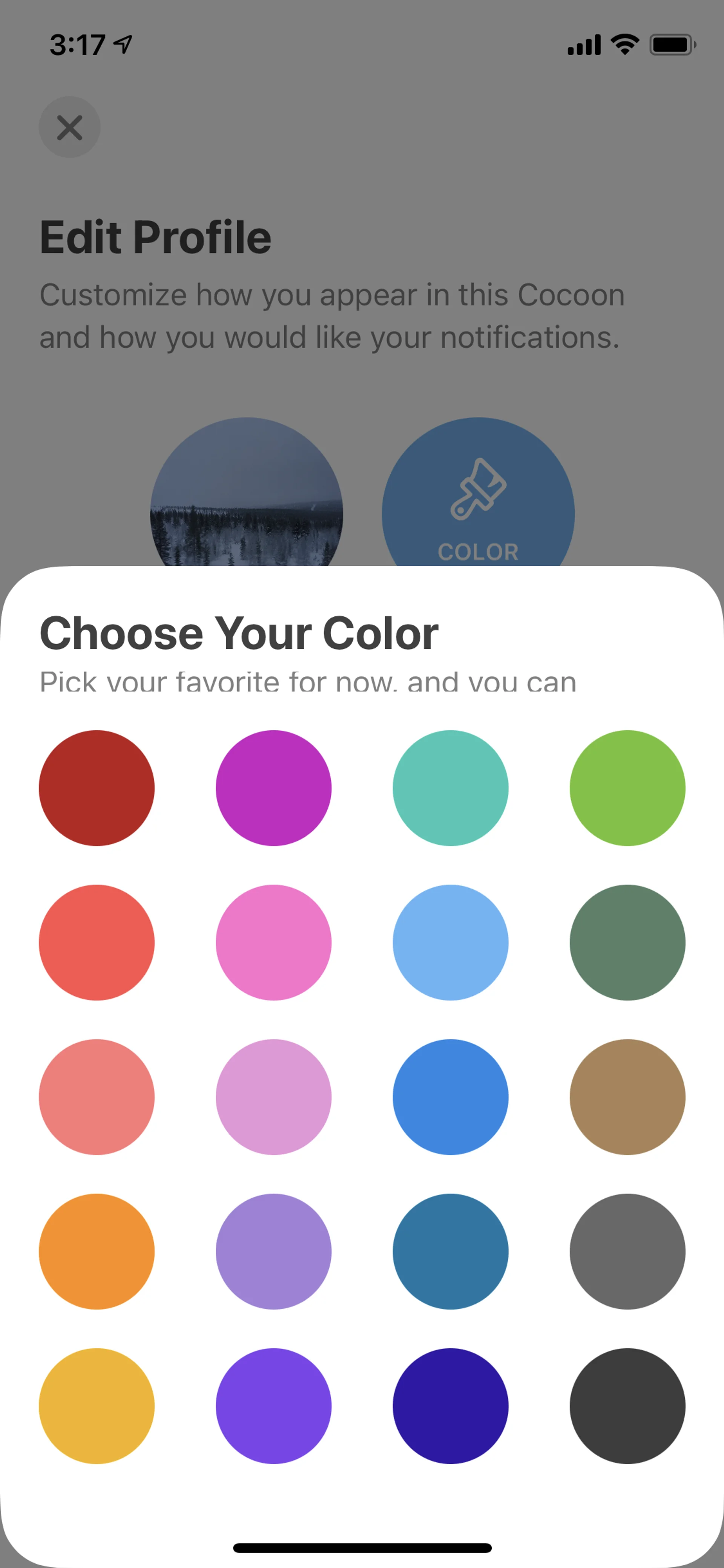Select the light sky blue swatch

pos(450,942)
